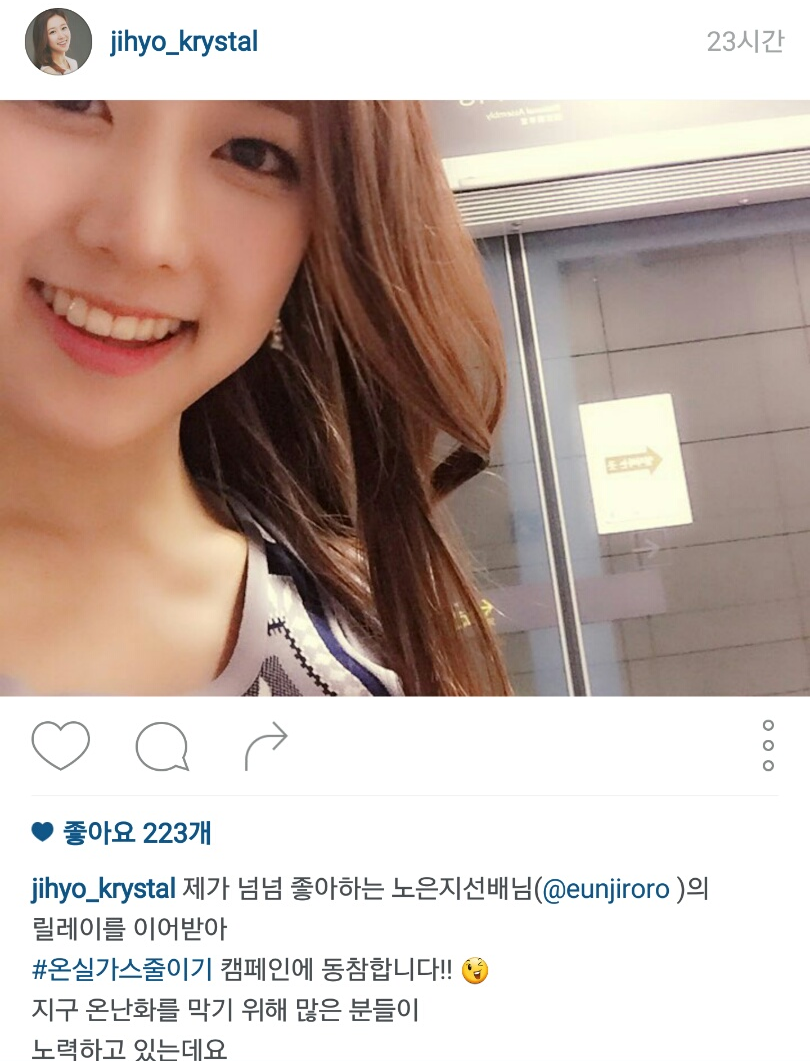The image size is (810, 1061).
Task: Like this post with the heart icon
Action: (61, 745)
